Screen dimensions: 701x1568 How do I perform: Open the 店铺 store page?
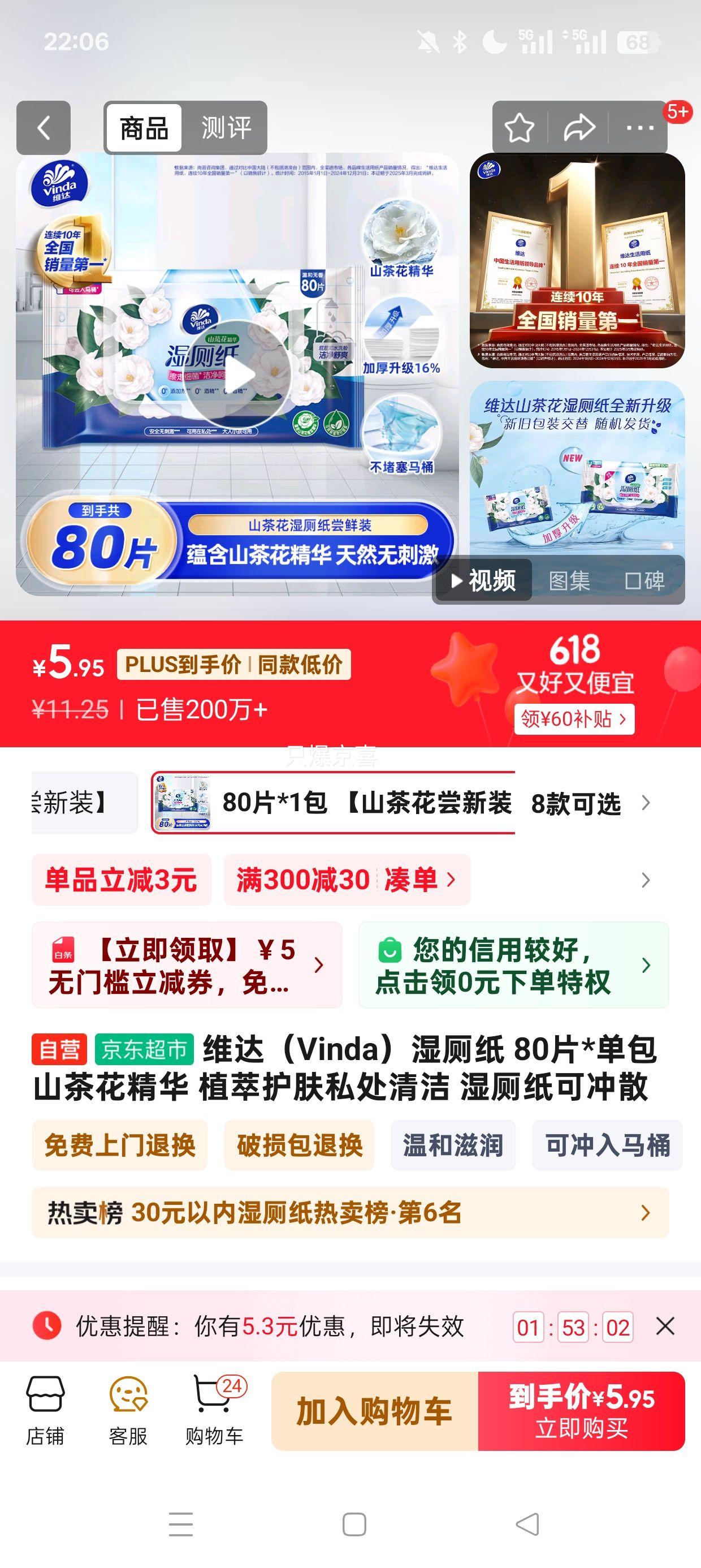45,1411
